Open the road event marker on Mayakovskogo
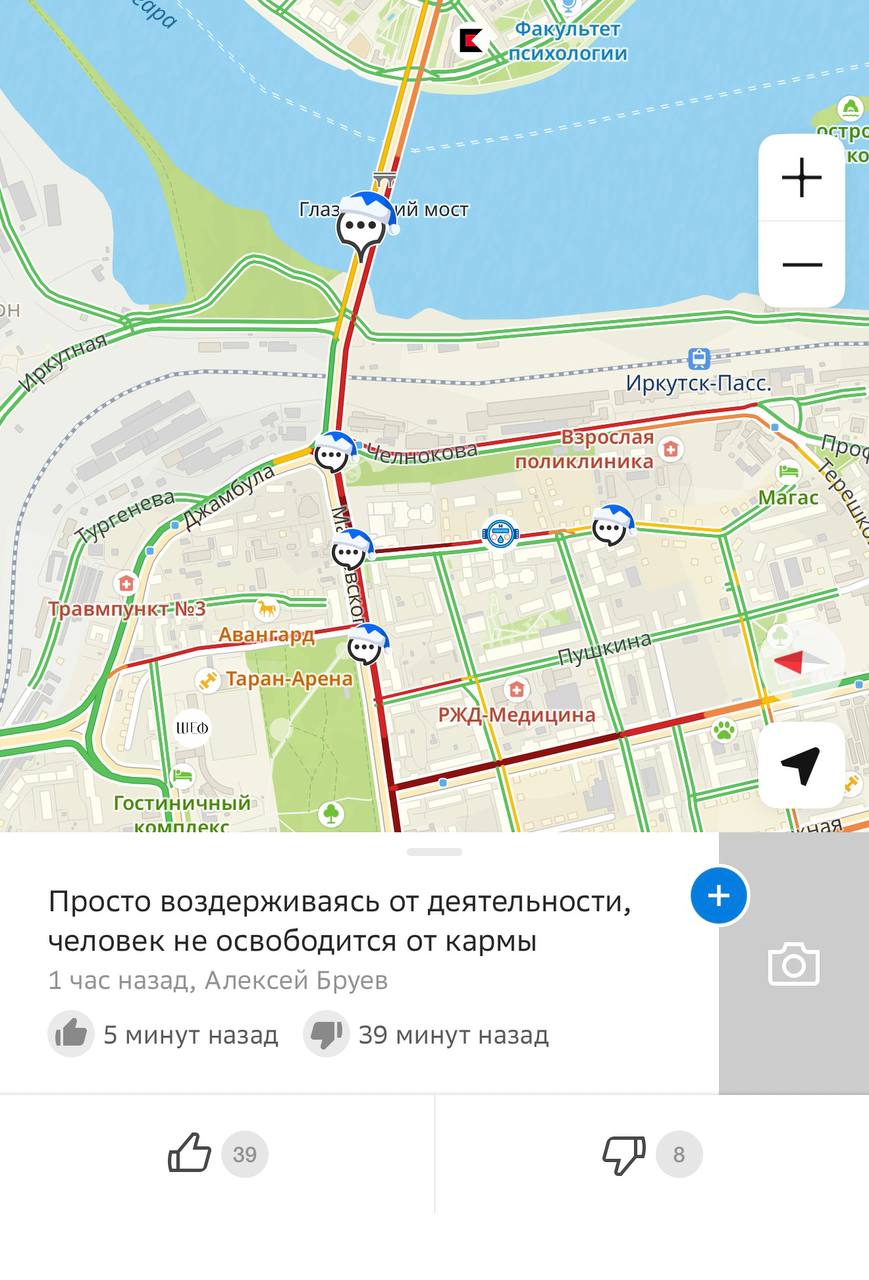The image size is (869, 1280). [351, 551]
